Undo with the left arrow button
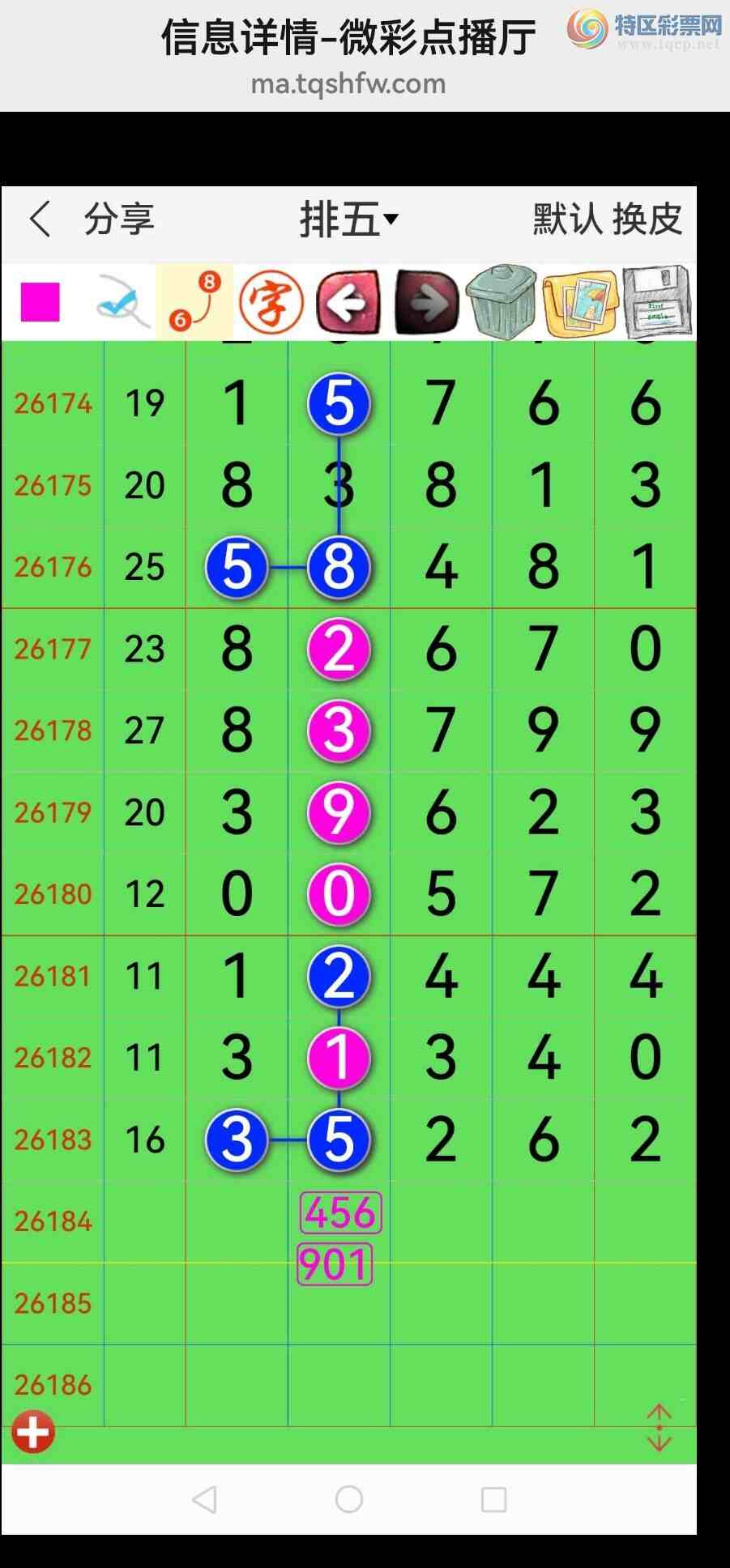The width and height of the screenshot is (730, 1568). tap(348, 303)
